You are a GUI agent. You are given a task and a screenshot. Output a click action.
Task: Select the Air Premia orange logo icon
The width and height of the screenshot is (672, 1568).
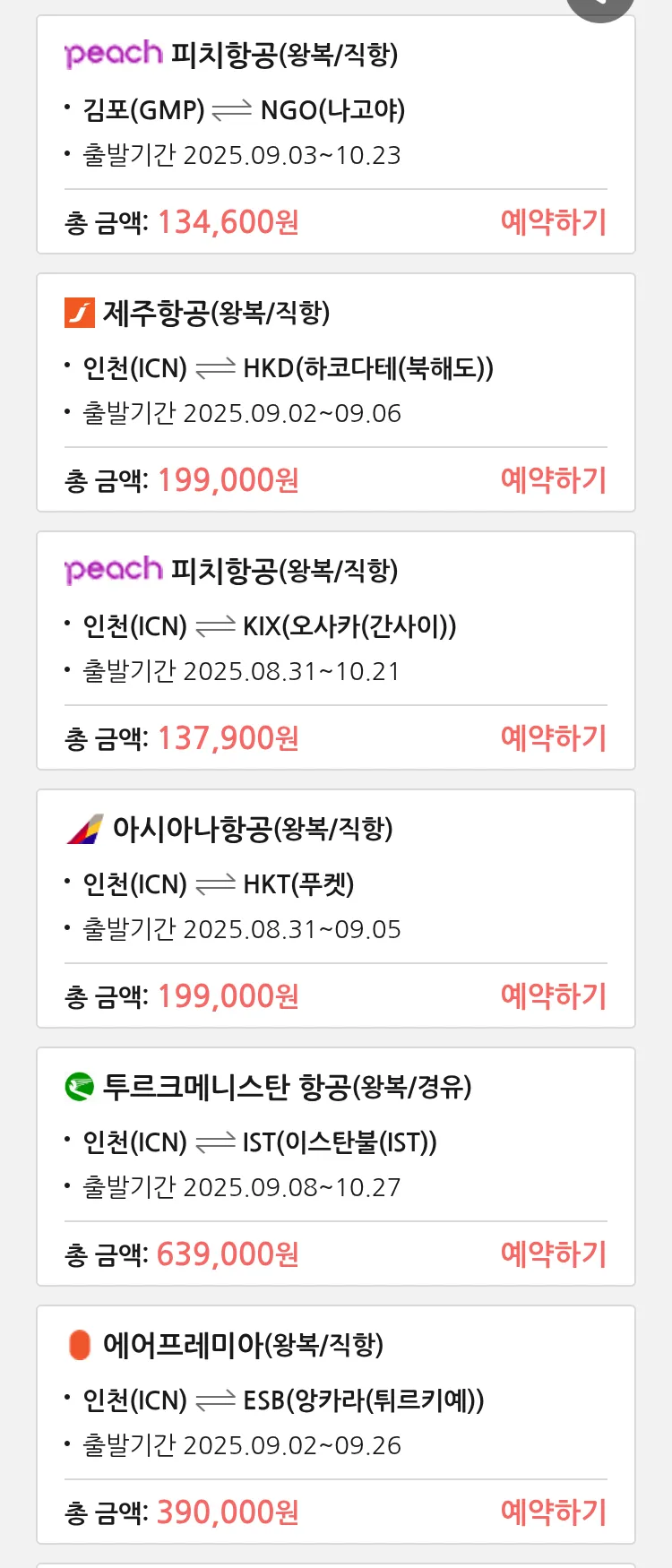(x=79, y=1344)
